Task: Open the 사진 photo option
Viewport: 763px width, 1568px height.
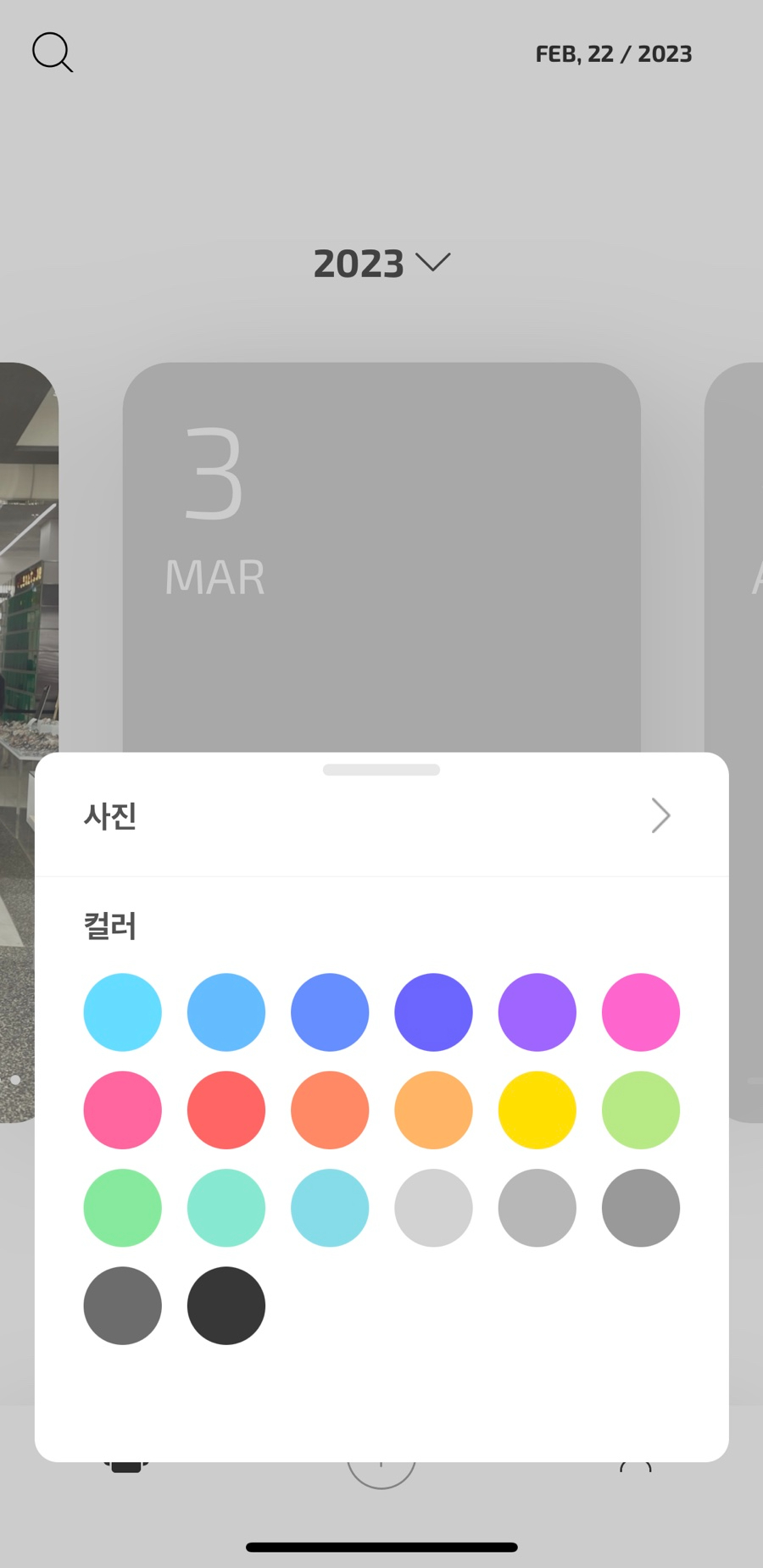Action: (x=381, y=816)
